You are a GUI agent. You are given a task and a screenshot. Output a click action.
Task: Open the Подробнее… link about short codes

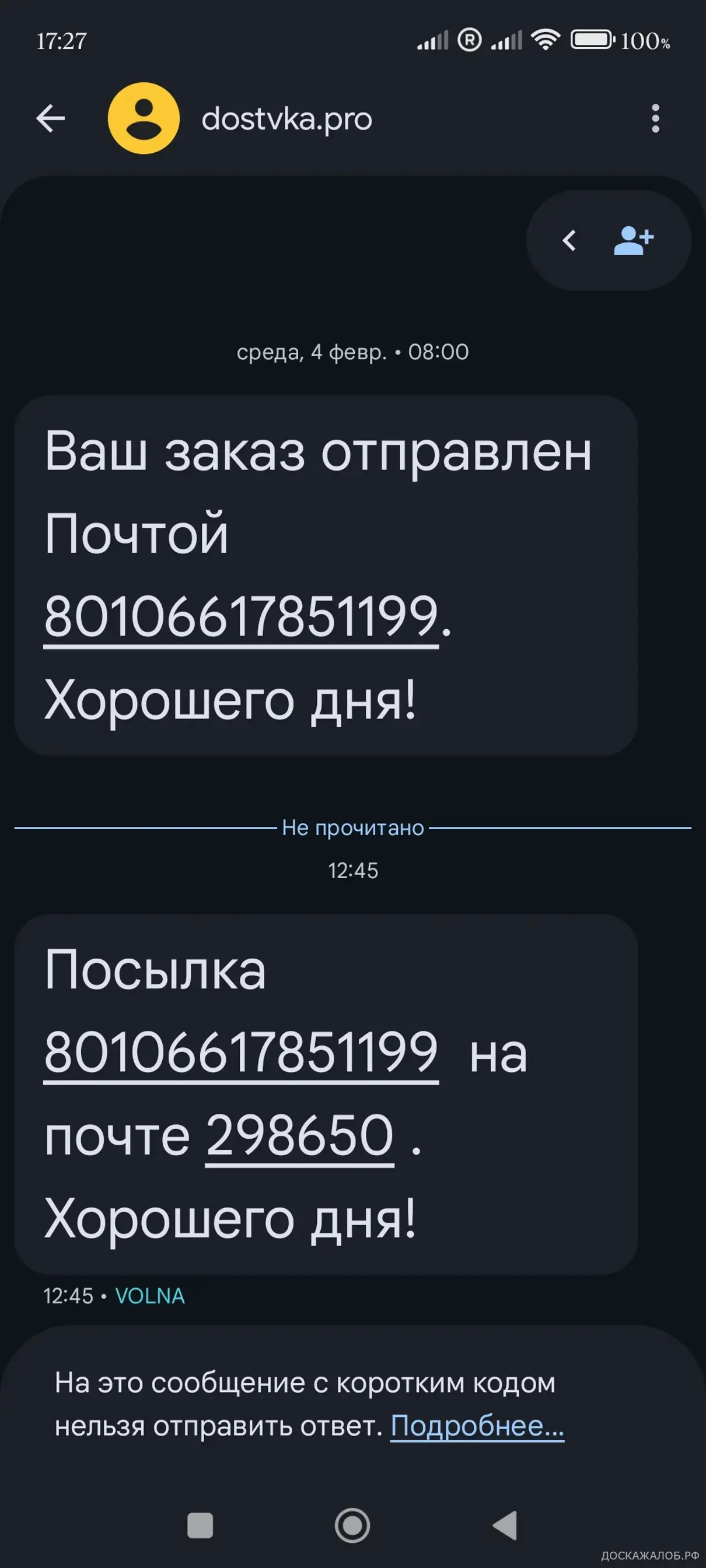477,1426
